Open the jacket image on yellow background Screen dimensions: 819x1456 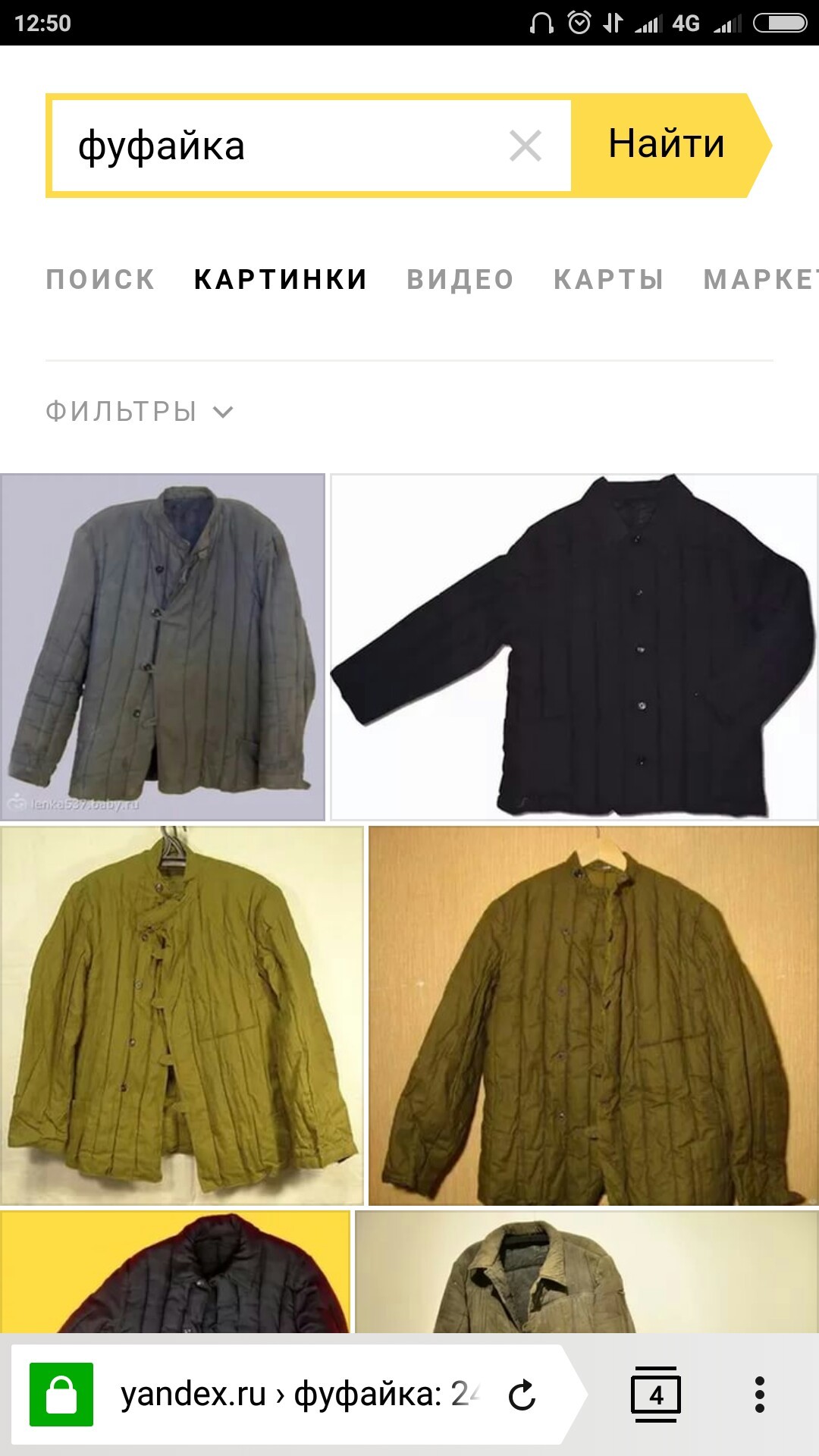point(174,1272)
